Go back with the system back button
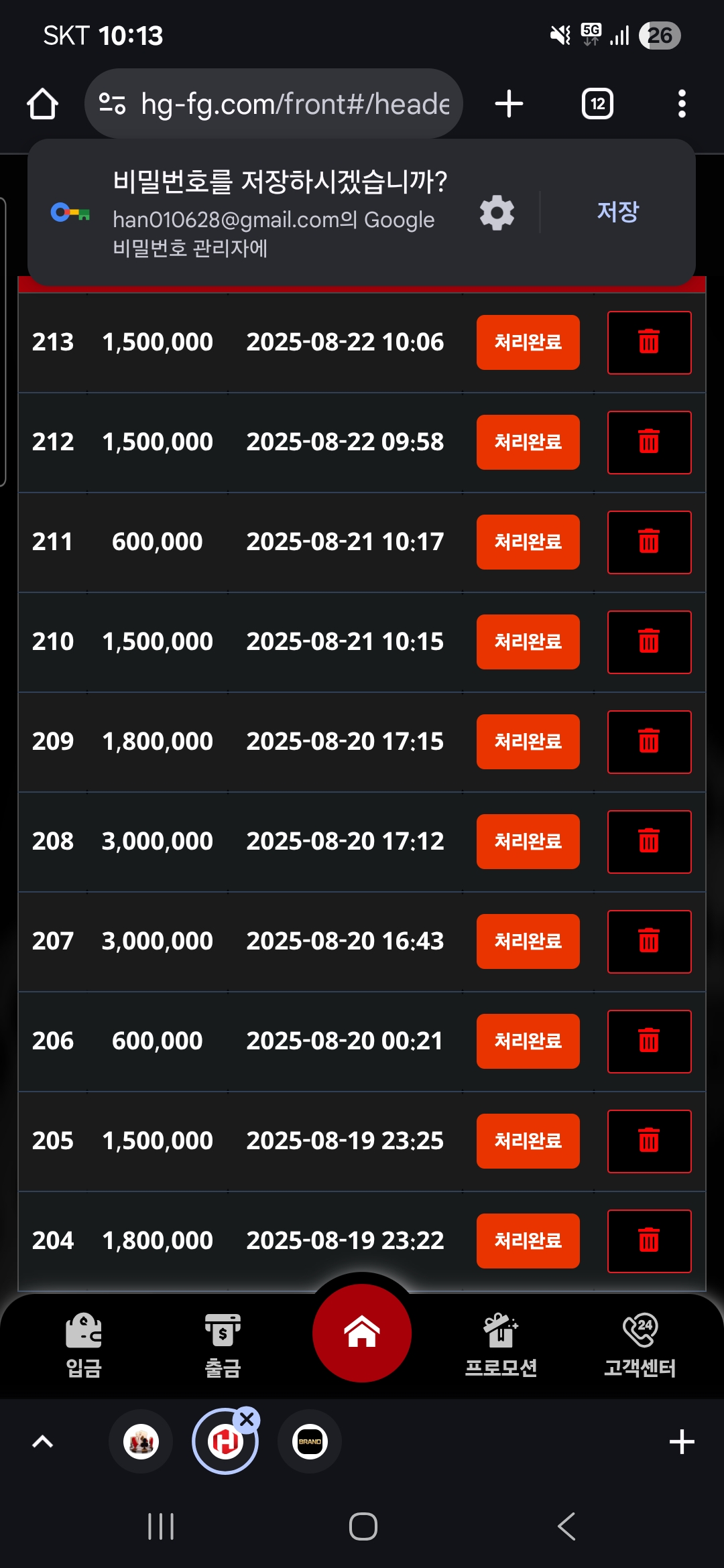The image size is (724, 1568). pyautogui.click(x=566, y=1526)
